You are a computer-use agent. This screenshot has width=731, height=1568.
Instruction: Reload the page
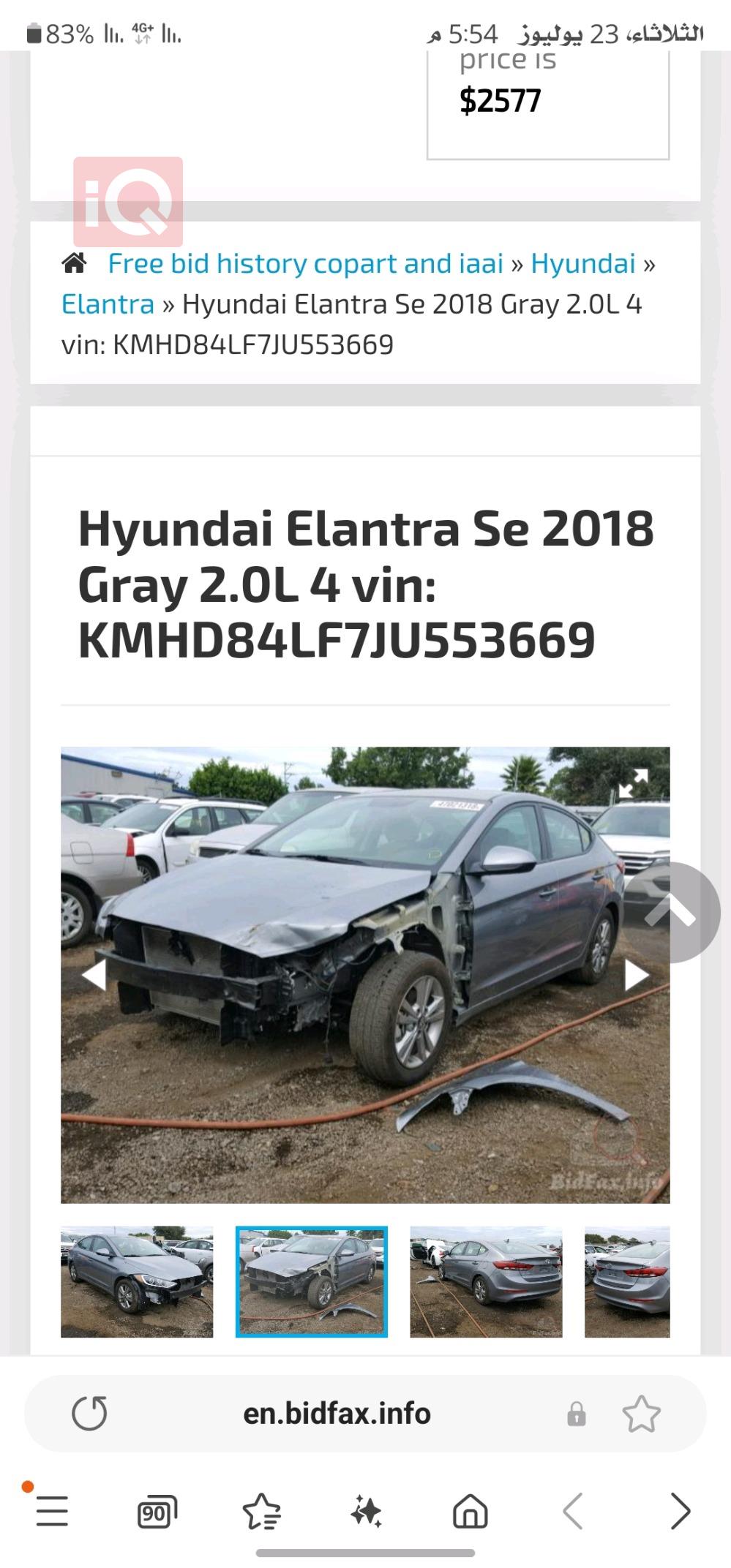click(89, 1413)
